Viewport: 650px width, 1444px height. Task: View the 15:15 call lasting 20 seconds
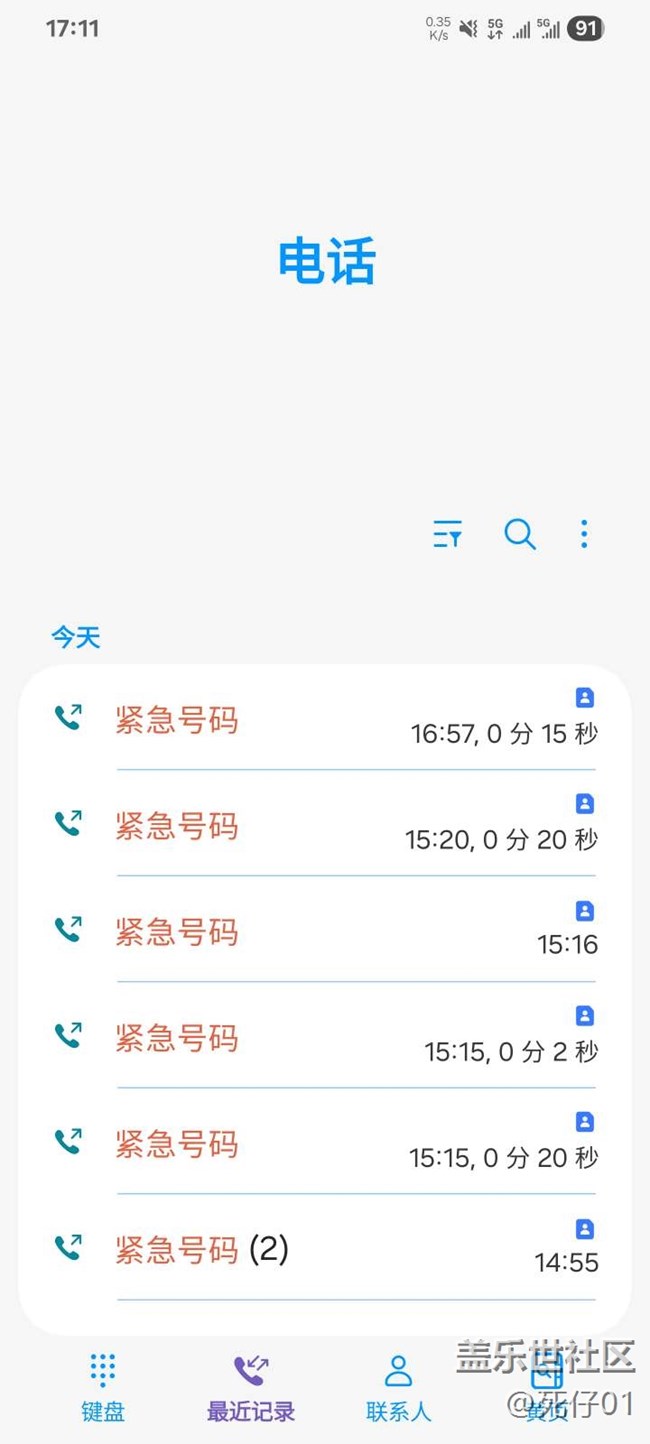coord(325,1144)
